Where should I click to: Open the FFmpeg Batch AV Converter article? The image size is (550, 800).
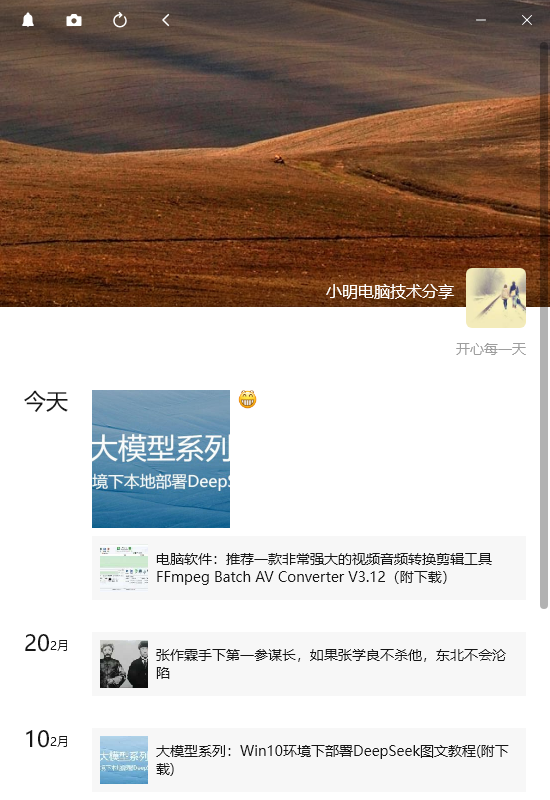coord(309,568)
